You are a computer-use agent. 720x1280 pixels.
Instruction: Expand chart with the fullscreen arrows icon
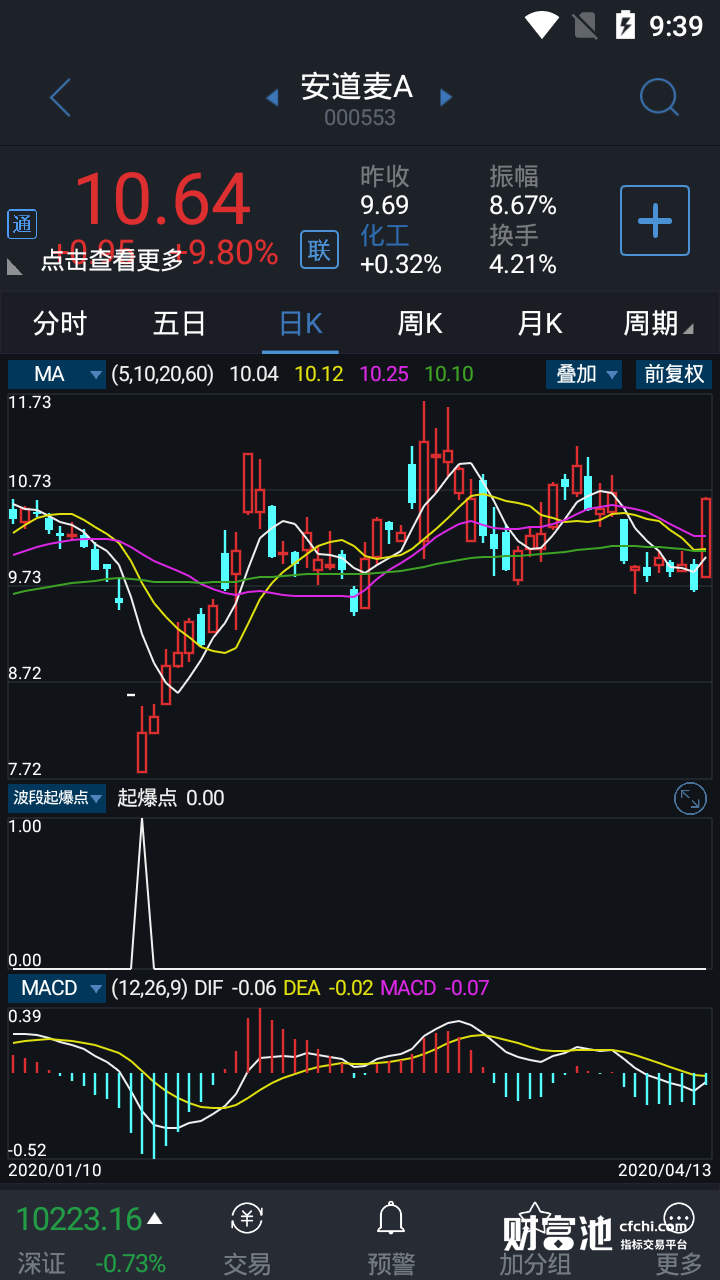[690, 798]
